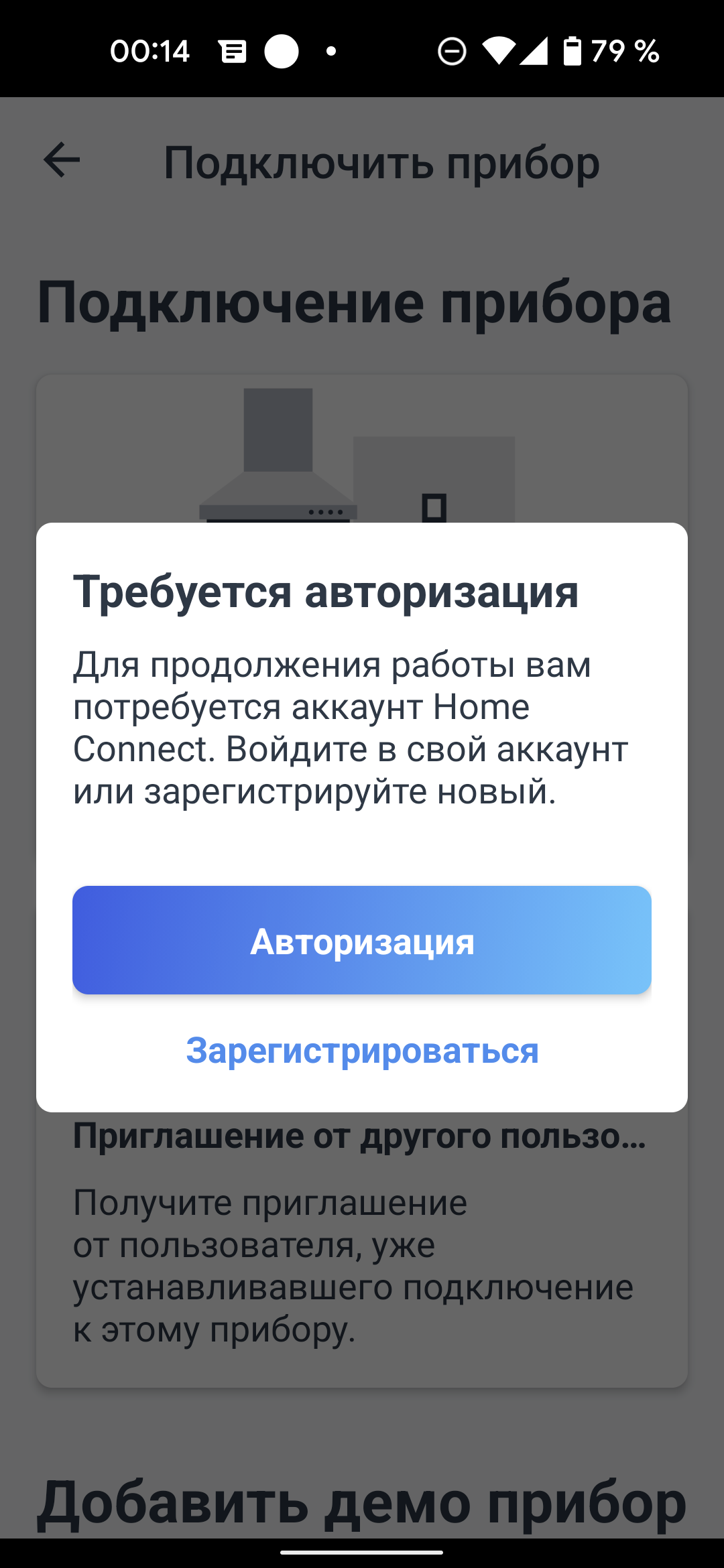Viewport: 724px width, 1568px height.
Task: Tap the Зарегистрироваться link
Action: click(362, 1050)
